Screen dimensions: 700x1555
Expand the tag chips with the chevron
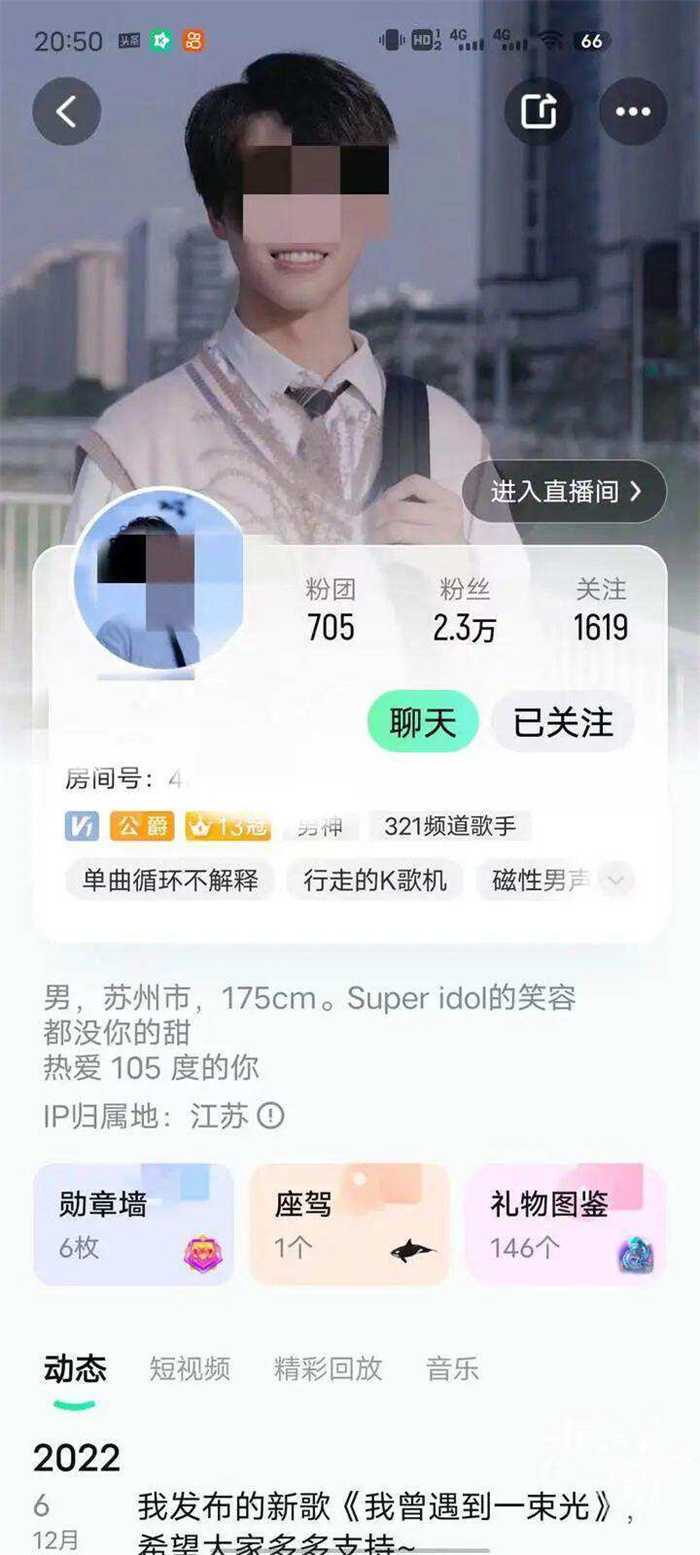[617, 880]
